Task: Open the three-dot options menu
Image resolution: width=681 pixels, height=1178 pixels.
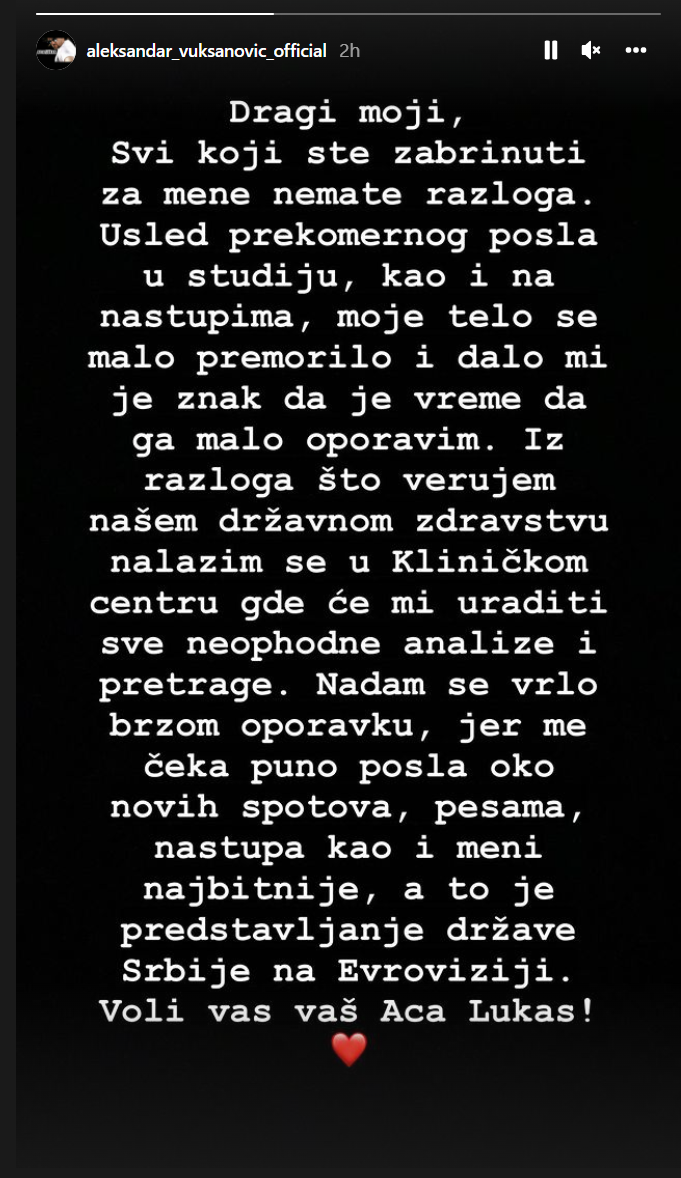Action: pos(635,50)
